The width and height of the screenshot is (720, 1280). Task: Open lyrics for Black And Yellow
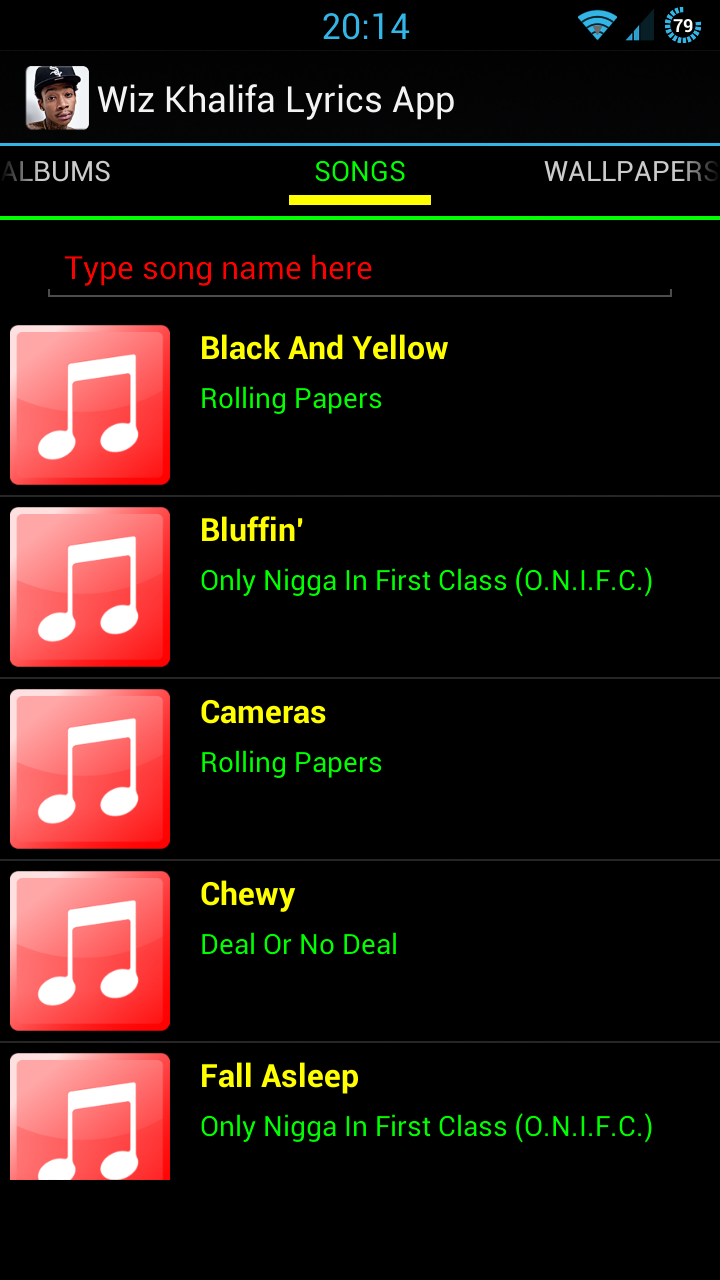coord(360,405)
